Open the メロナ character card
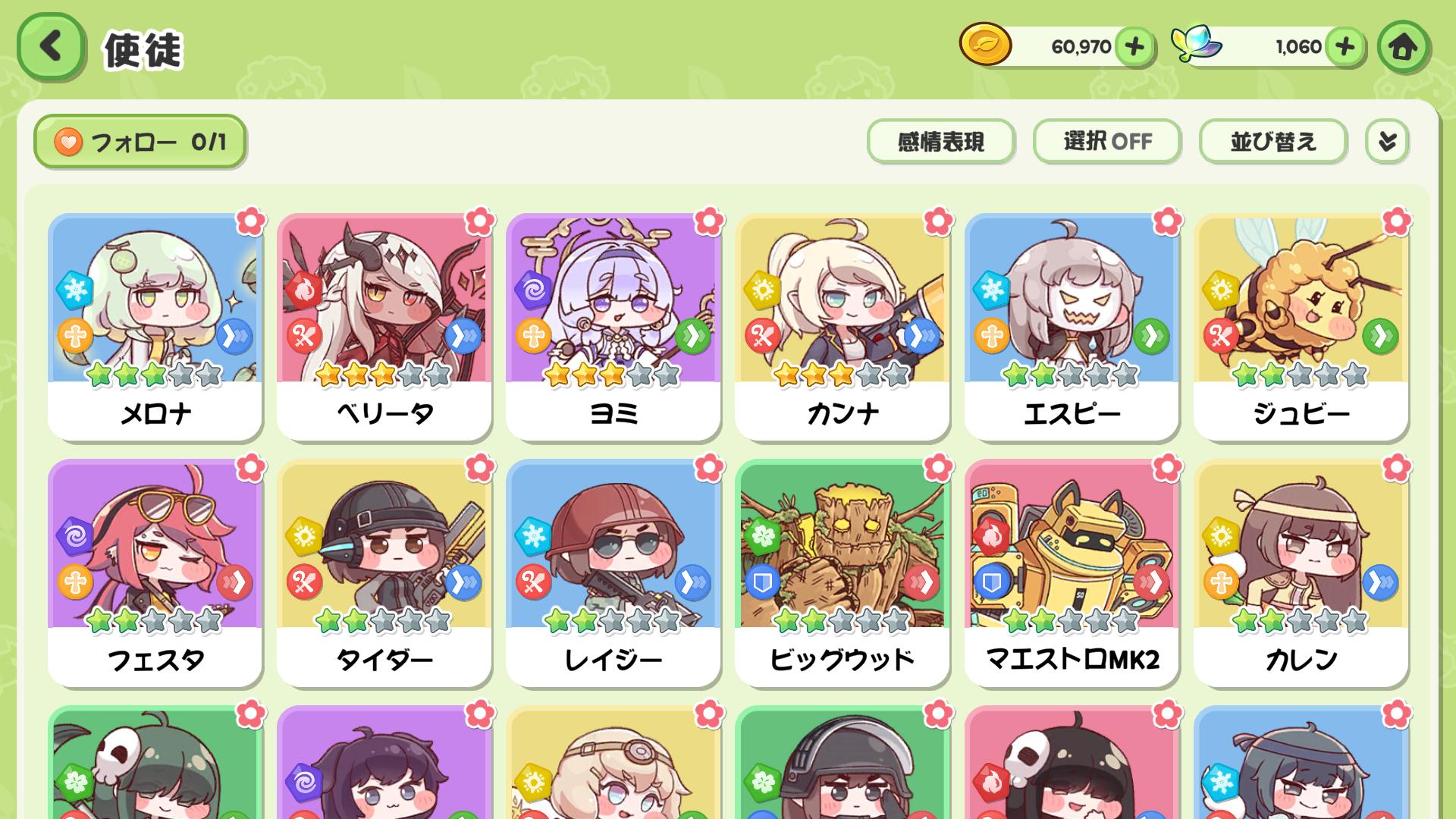Viewport: 1456px width, 819px height. (x=155, y=326)
